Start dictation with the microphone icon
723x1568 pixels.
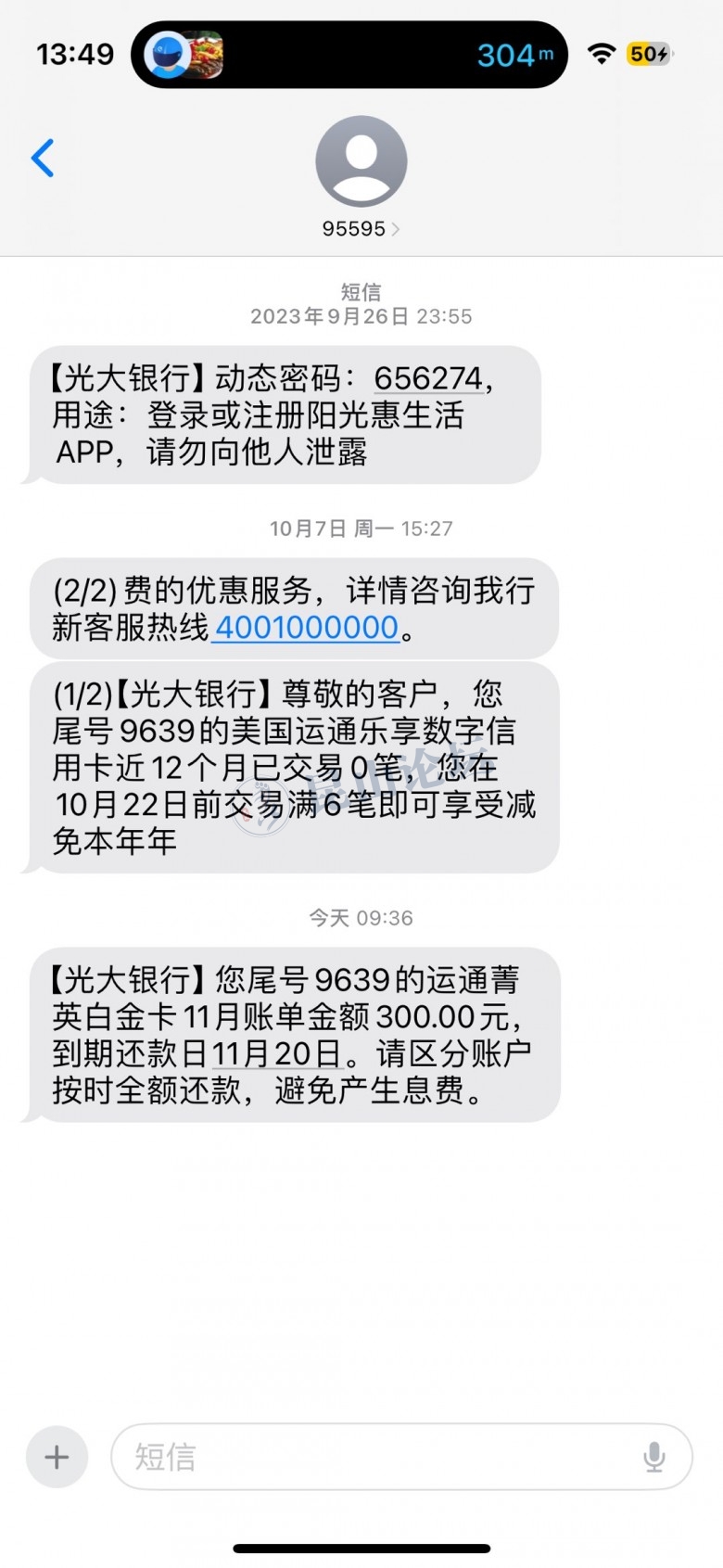653,1457
